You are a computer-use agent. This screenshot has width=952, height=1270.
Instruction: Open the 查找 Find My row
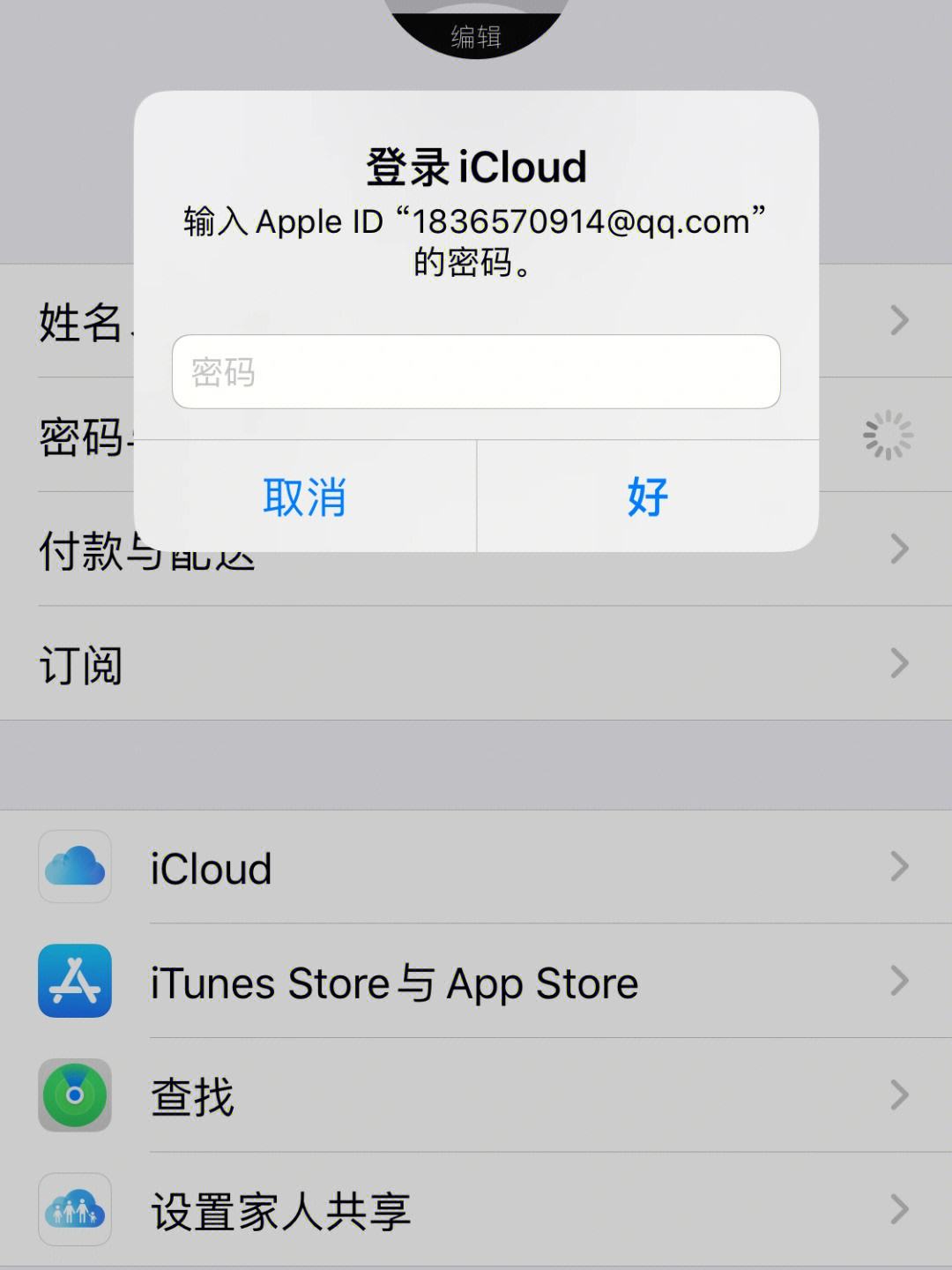tap(476, 1096)
